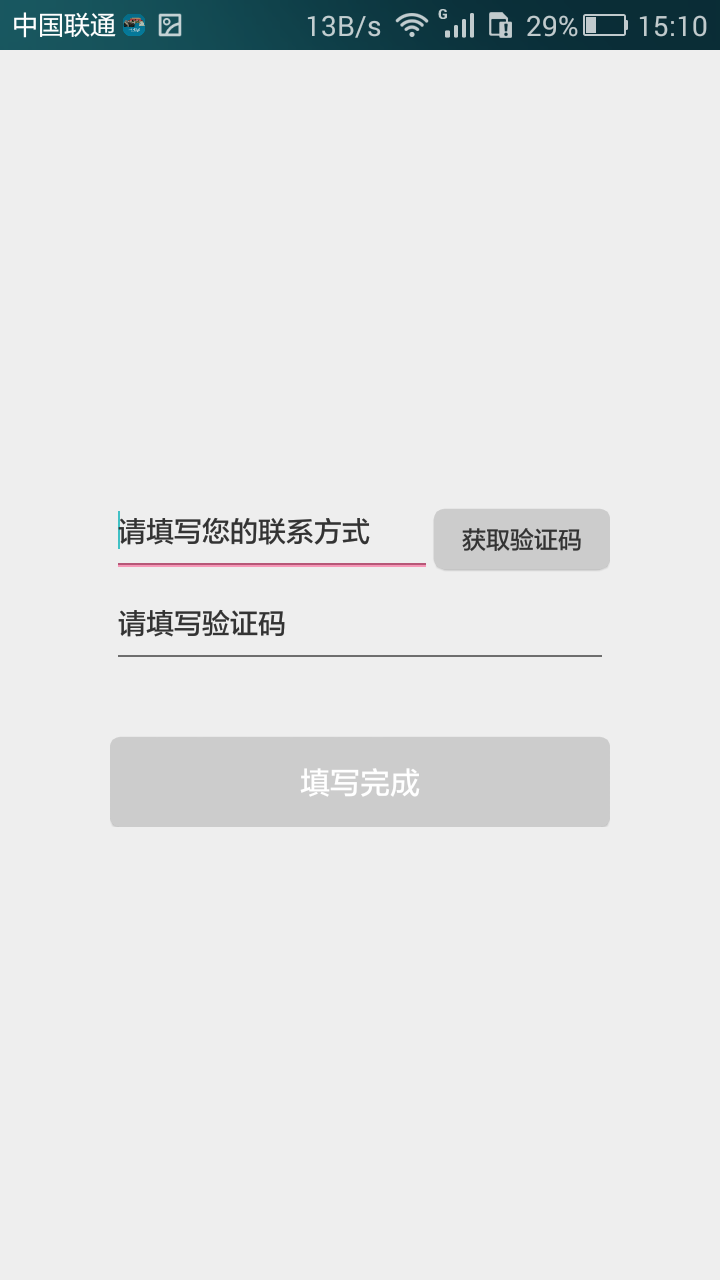The image size is (720, 1280).
Task: Focus the 请填写验证码 code field
Action: click(x=359, y=625)
